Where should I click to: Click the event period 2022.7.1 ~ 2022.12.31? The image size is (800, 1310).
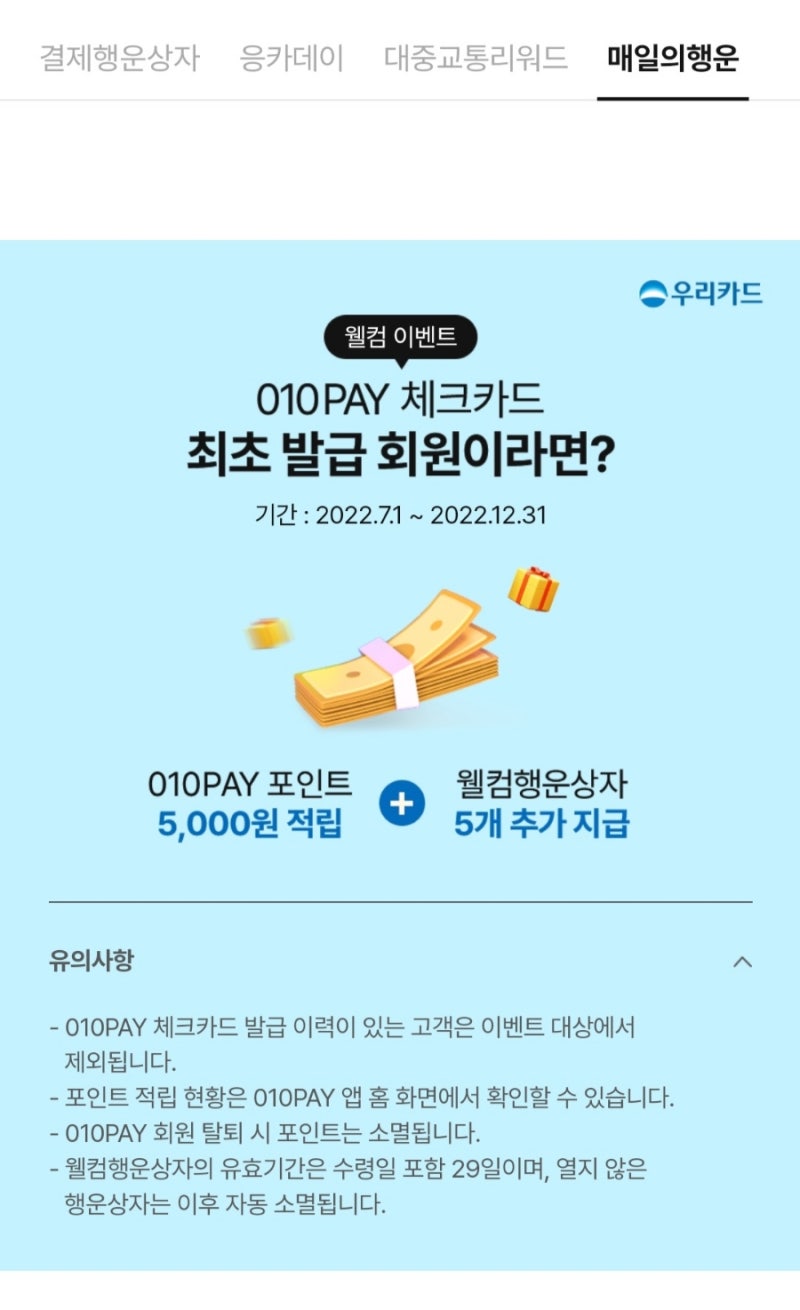[400, 513]
